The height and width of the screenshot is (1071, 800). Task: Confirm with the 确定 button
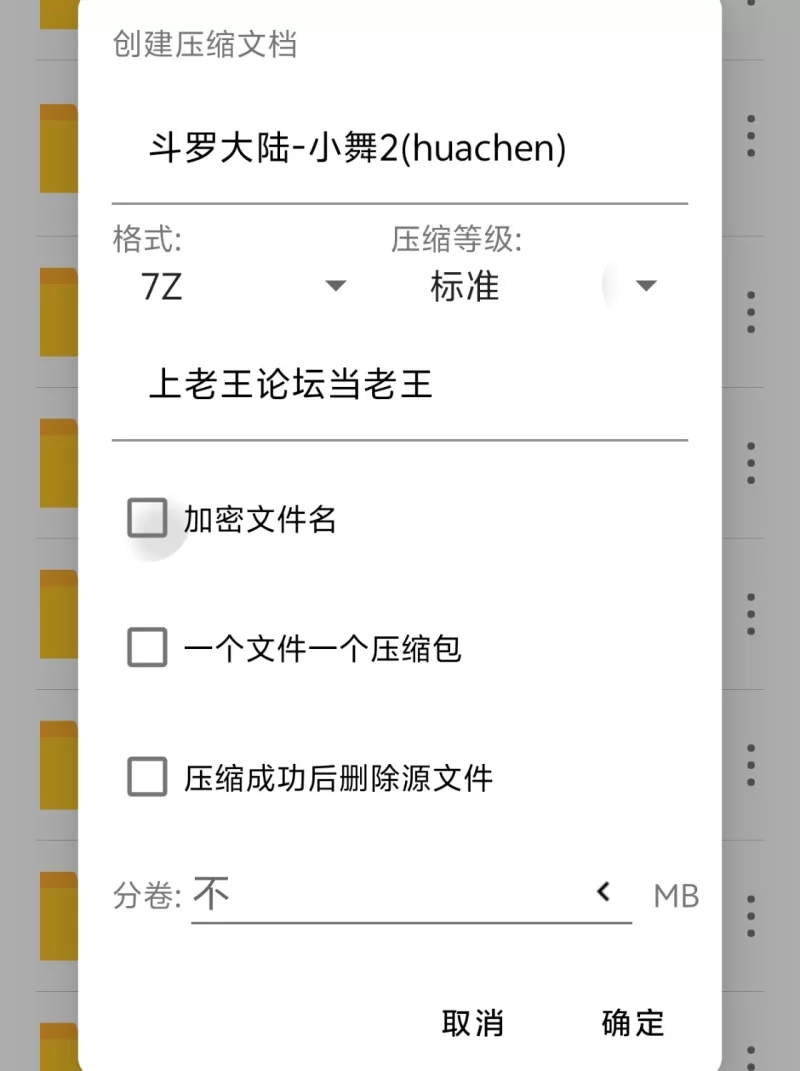coord(633,1023)
